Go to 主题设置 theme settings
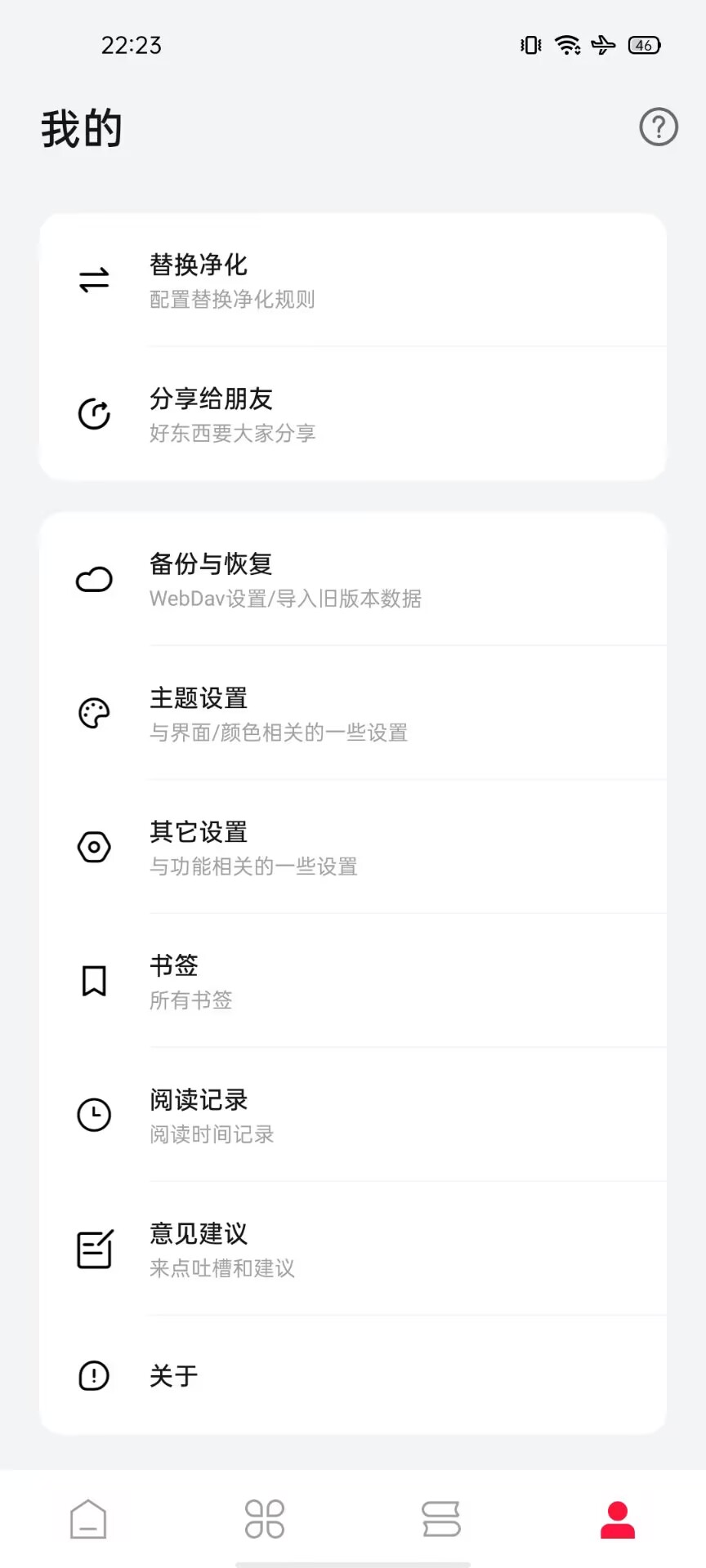 coord(353,713)
